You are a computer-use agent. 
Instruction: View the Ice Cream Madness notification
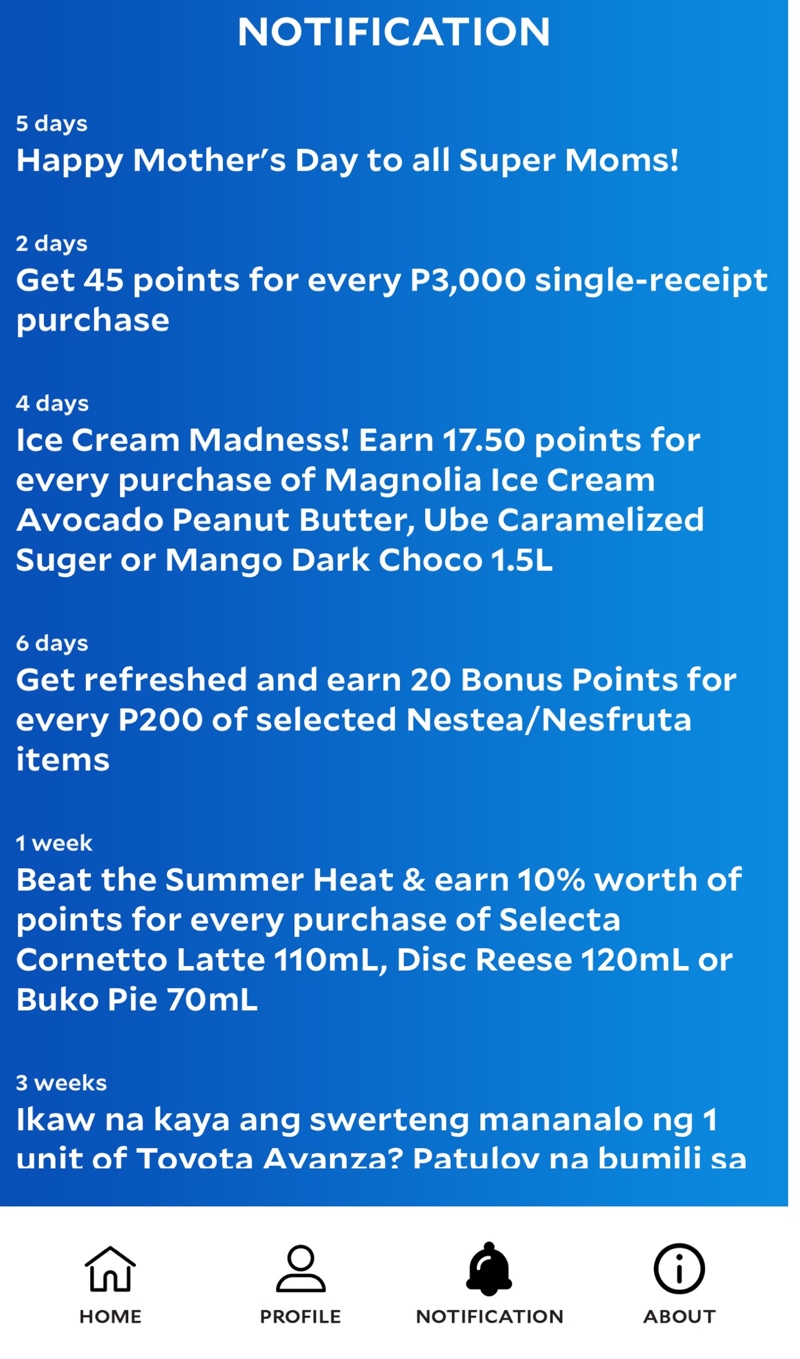(360, 500)
